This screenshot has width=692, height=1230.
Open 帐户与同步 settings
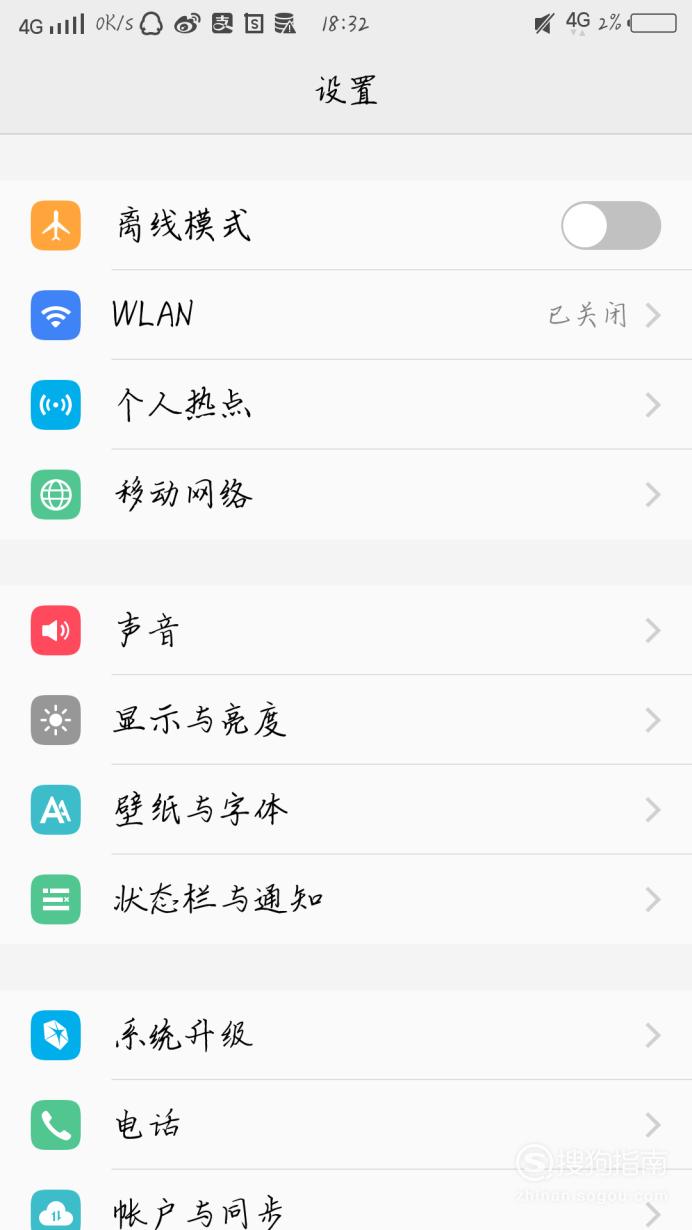[x=346, y=1201]
